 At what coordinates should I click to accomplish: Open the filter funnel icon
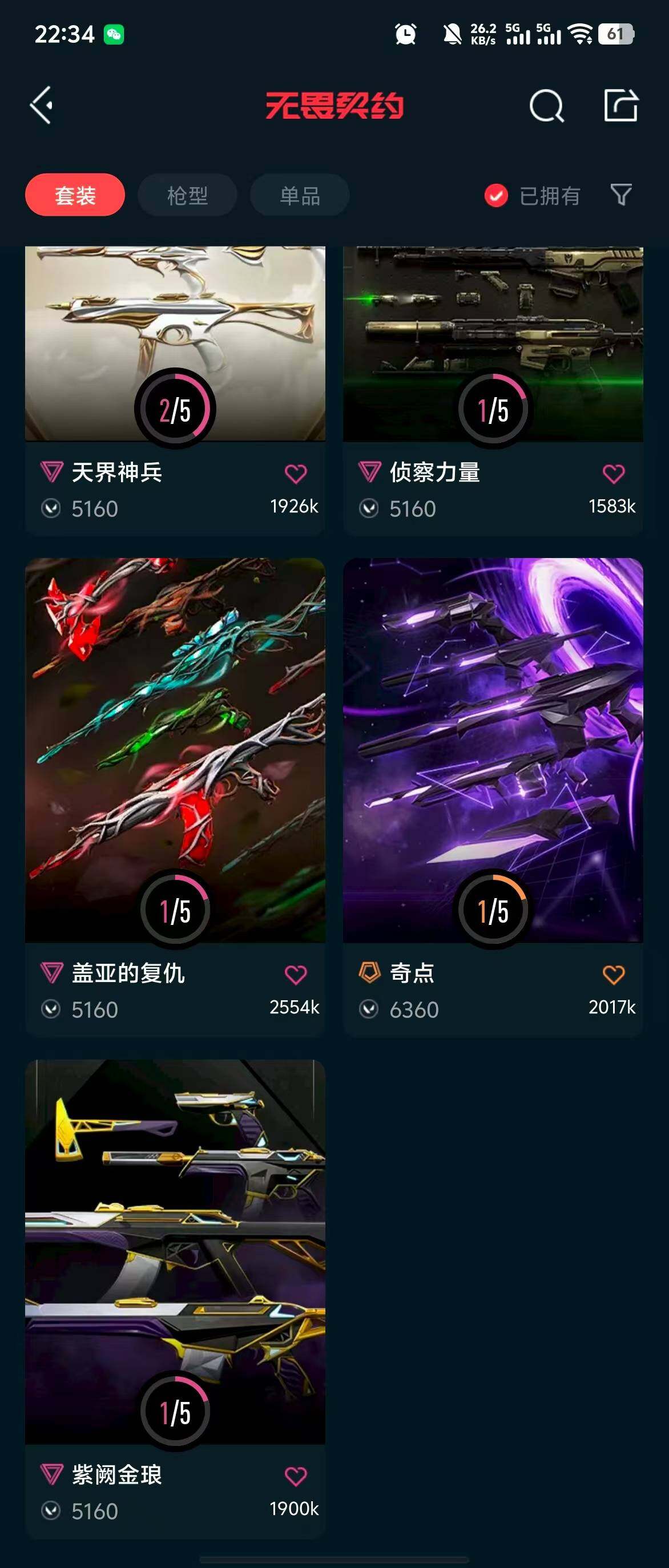click(x=621, y=195)
